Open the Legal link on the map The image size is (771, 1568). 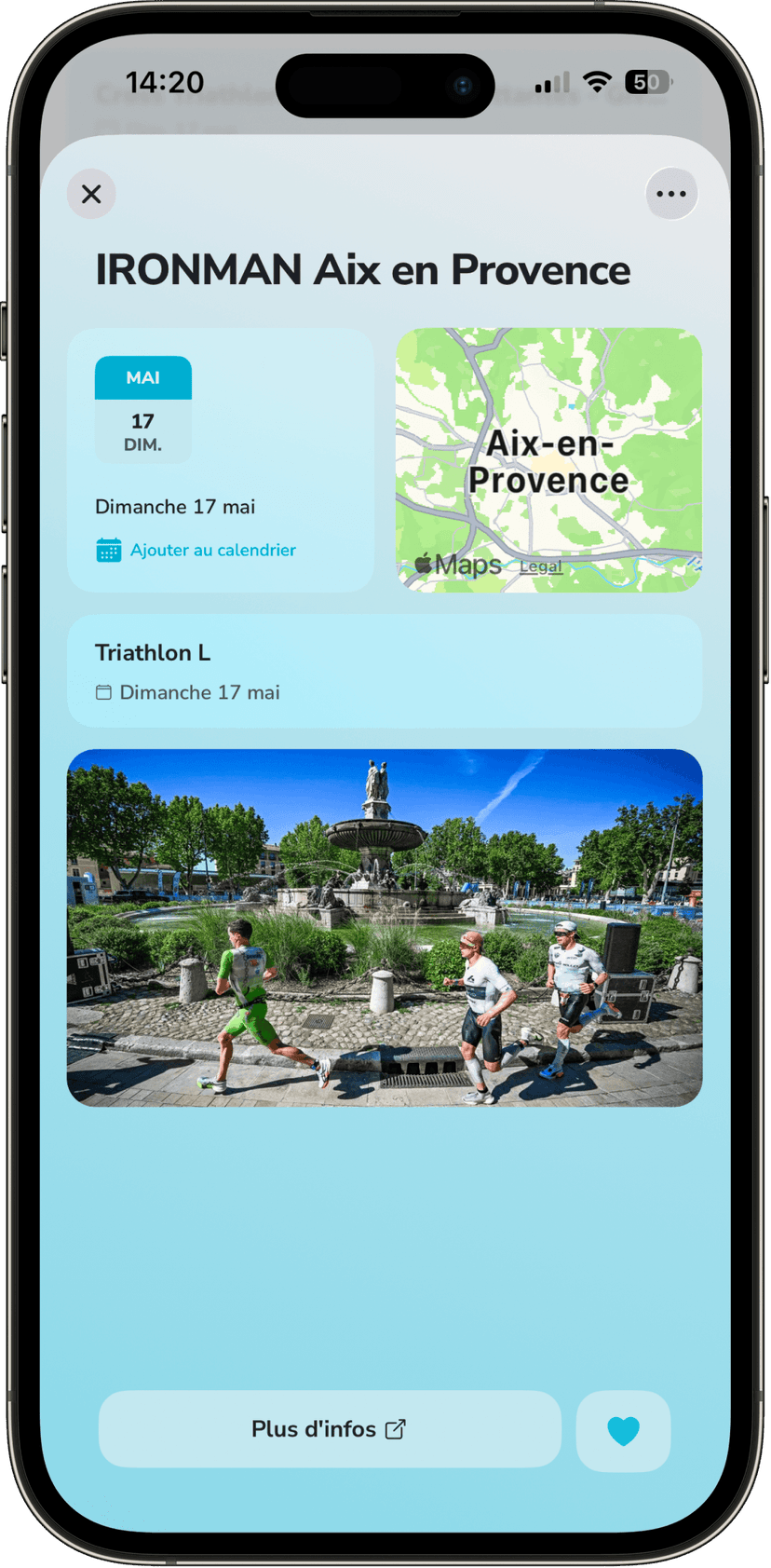[540, 566]
